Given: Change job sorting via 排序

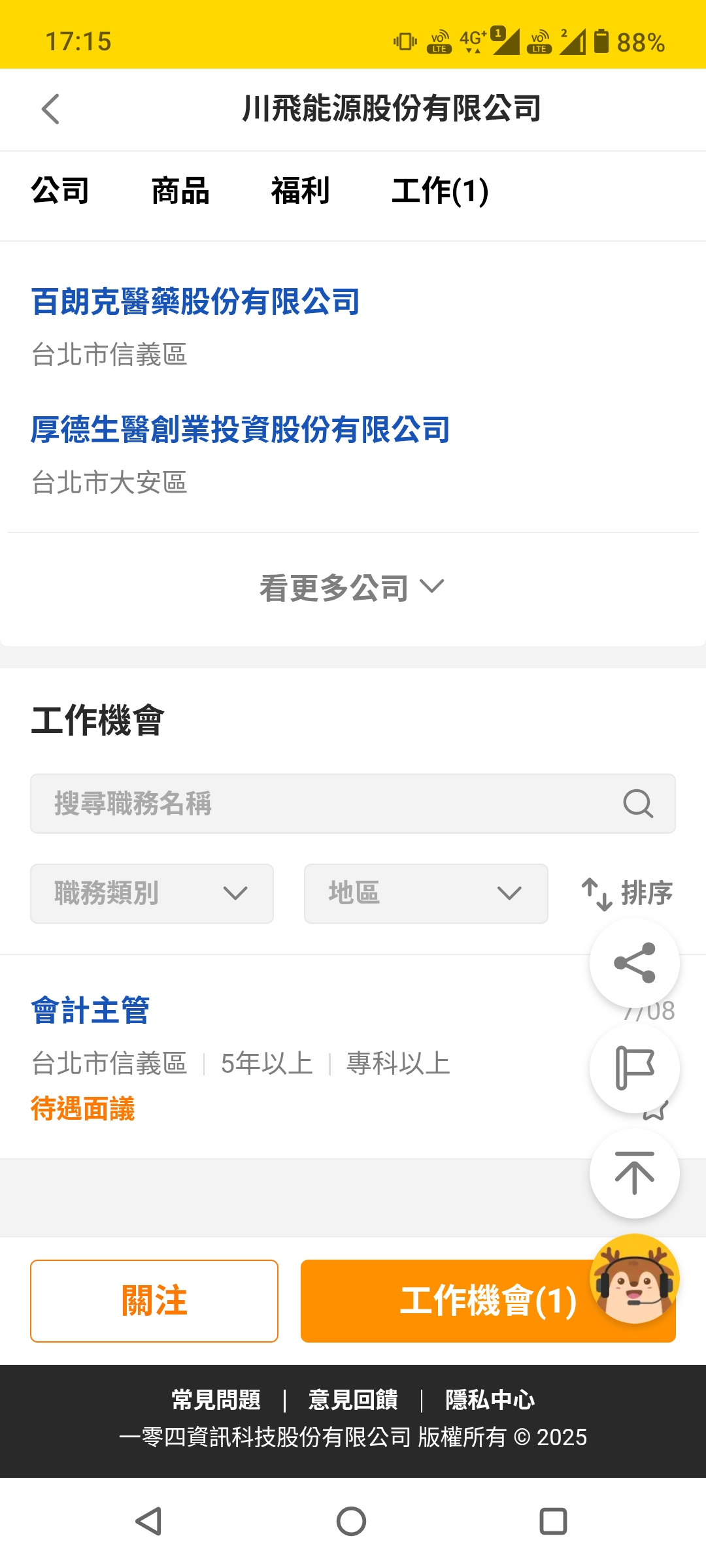Looking at the screenshot, I should (x=628, y=893).
